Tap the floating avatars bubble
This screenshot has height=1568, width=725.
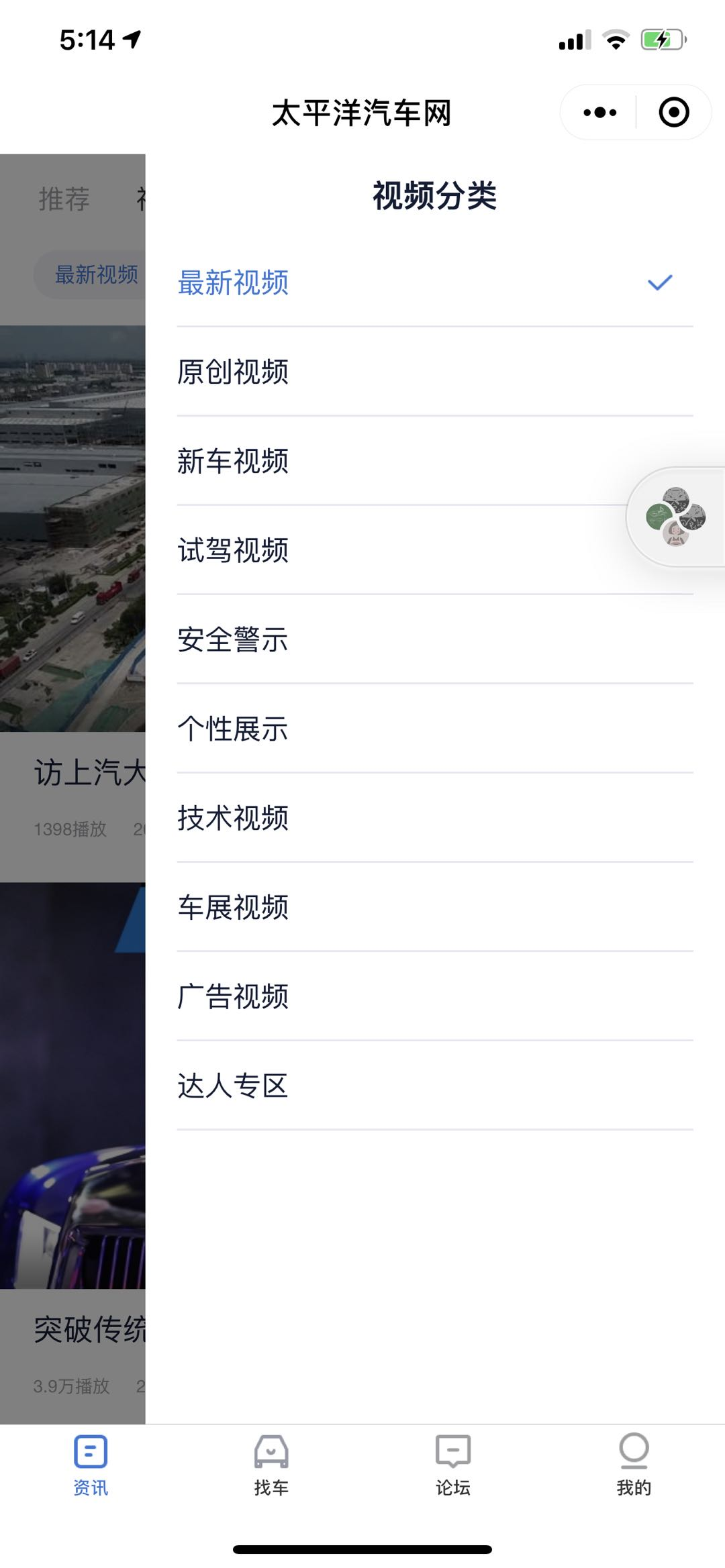tap(675, 517)
